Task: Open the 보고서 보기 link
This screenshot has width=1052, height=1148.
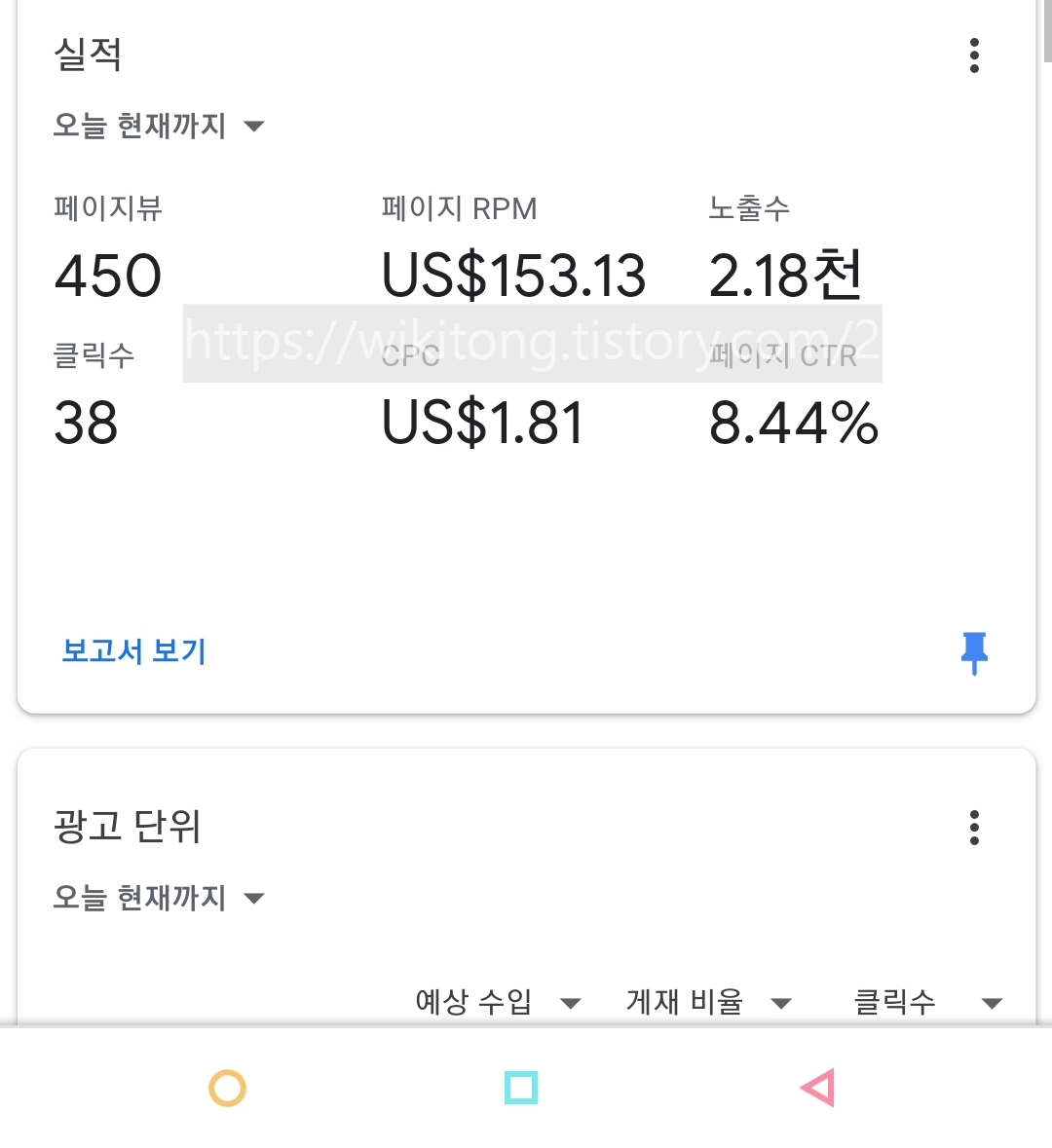Action: [x=133, y=650]
